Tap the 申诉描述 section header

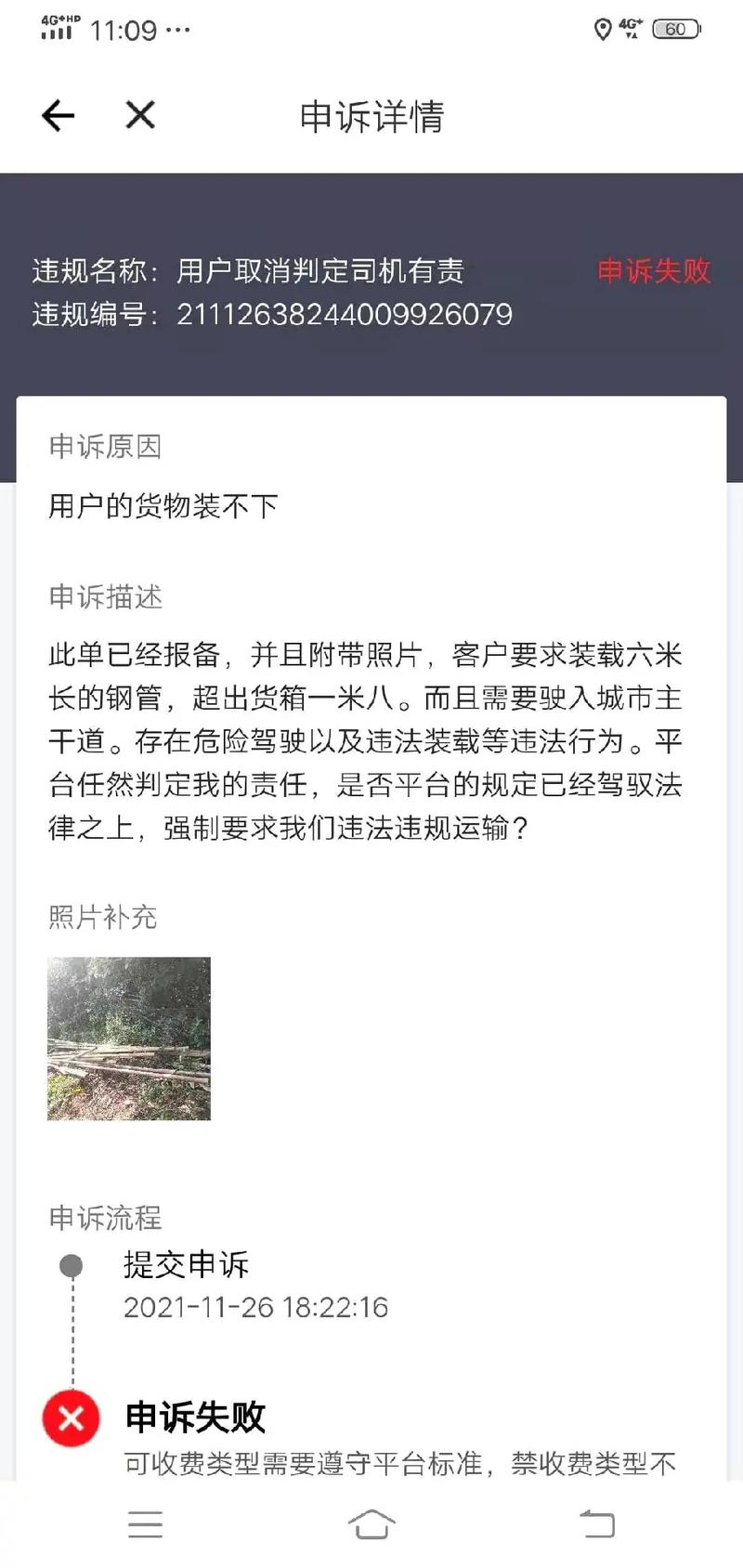point(105,598)
